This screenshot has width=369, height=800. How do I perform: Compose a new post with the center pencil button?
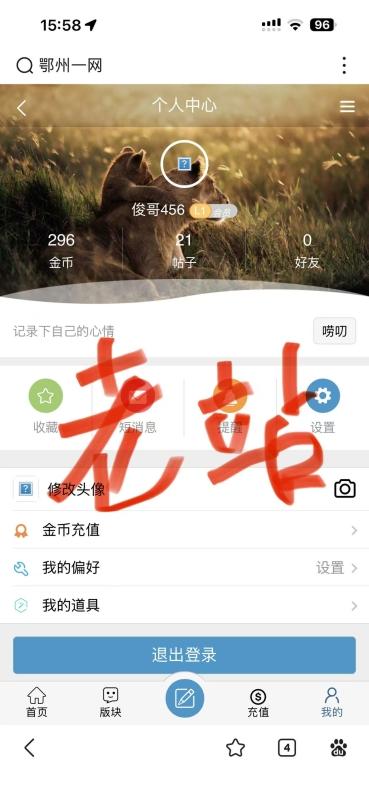pyautogui.click(x=185, y=697)
